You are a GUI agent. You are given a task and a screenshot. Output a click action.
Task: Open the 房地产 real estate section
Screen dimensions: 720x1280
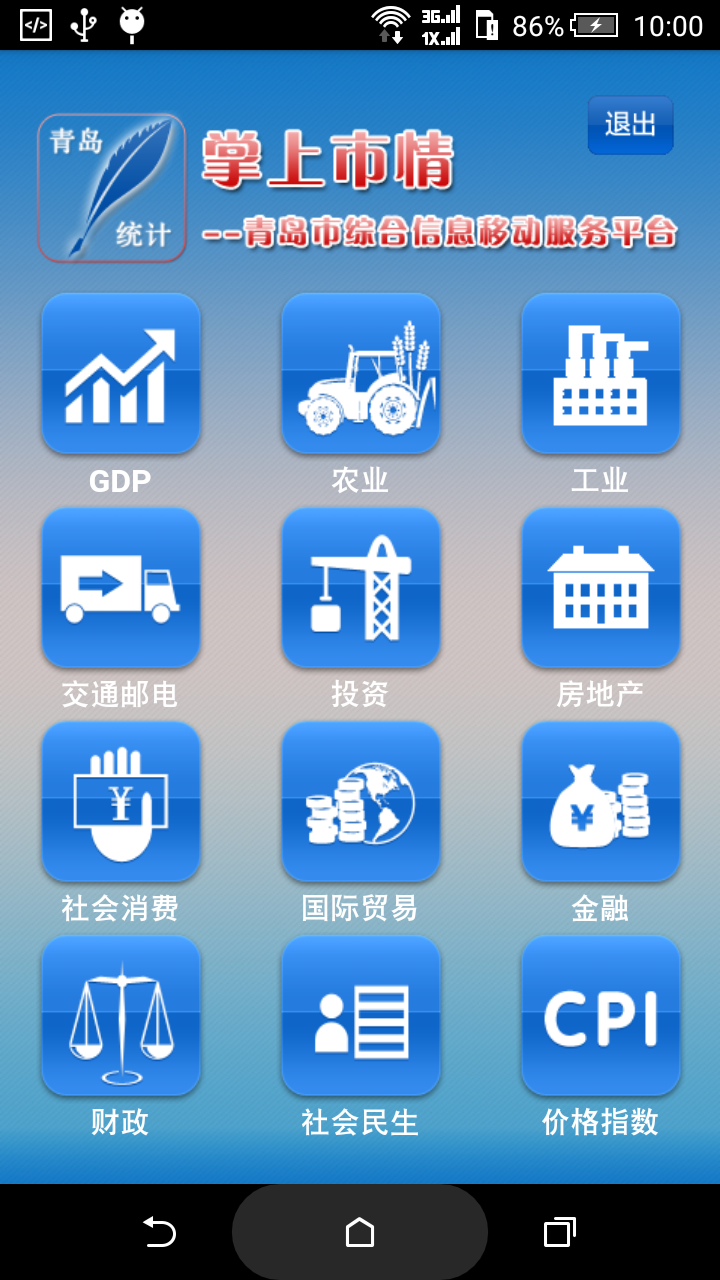click(x=601, y=587)
